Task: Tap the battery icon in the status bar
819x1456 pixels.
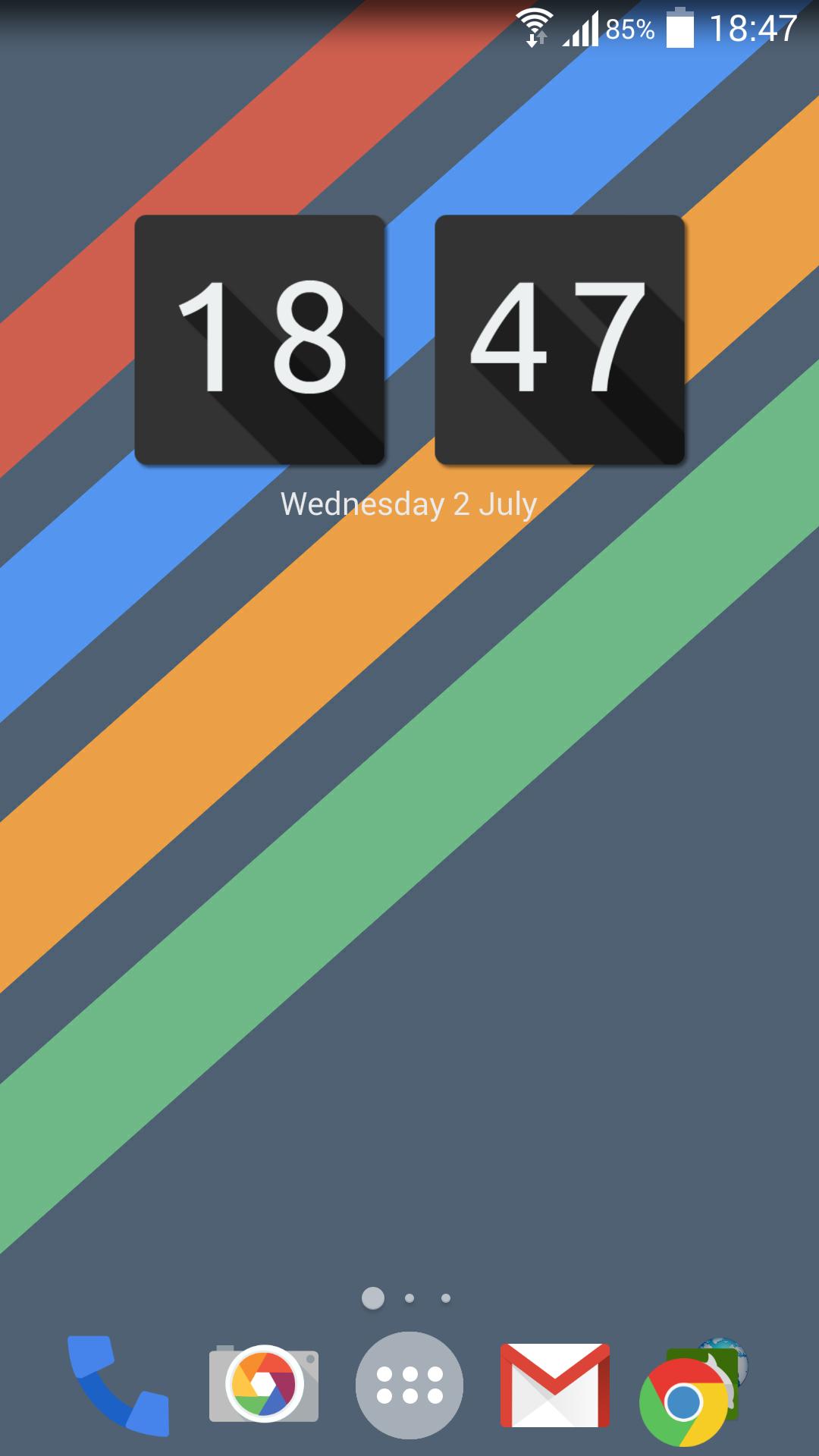Action: [679, 29]
